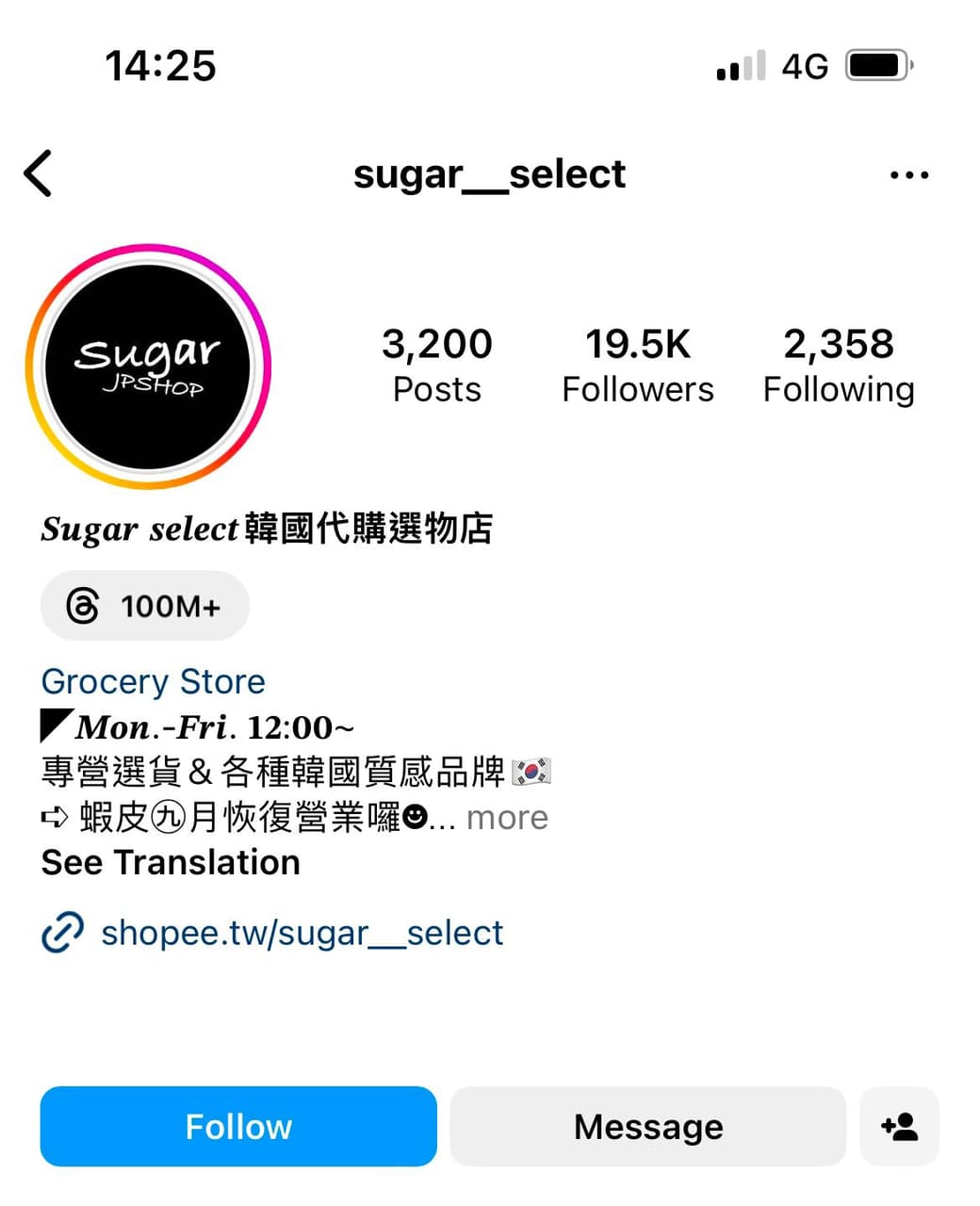View the 3,200 Posts count
Screen dimensions: 980x1206
(436, 365)
